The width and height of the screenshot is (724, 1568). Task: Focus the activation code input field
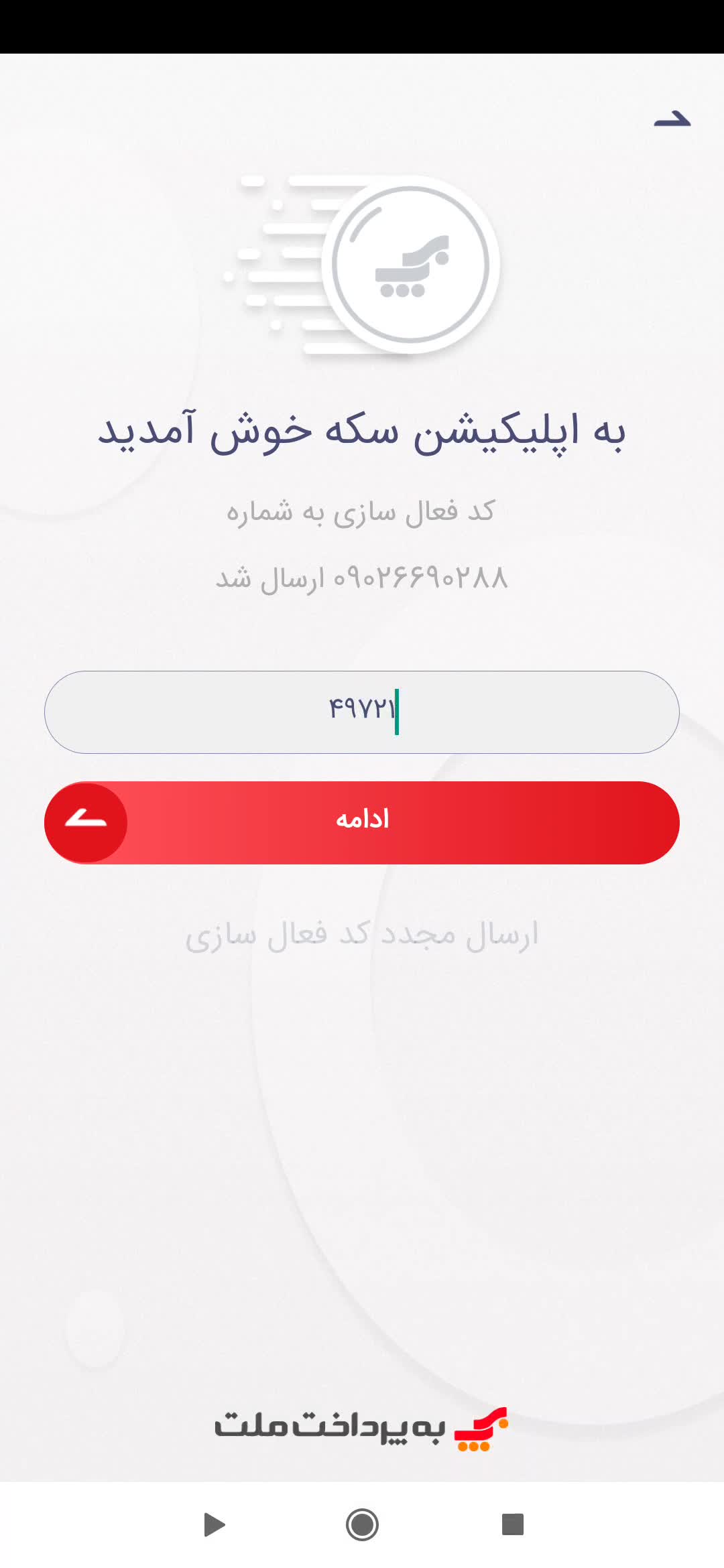click(x=362, y=712)
